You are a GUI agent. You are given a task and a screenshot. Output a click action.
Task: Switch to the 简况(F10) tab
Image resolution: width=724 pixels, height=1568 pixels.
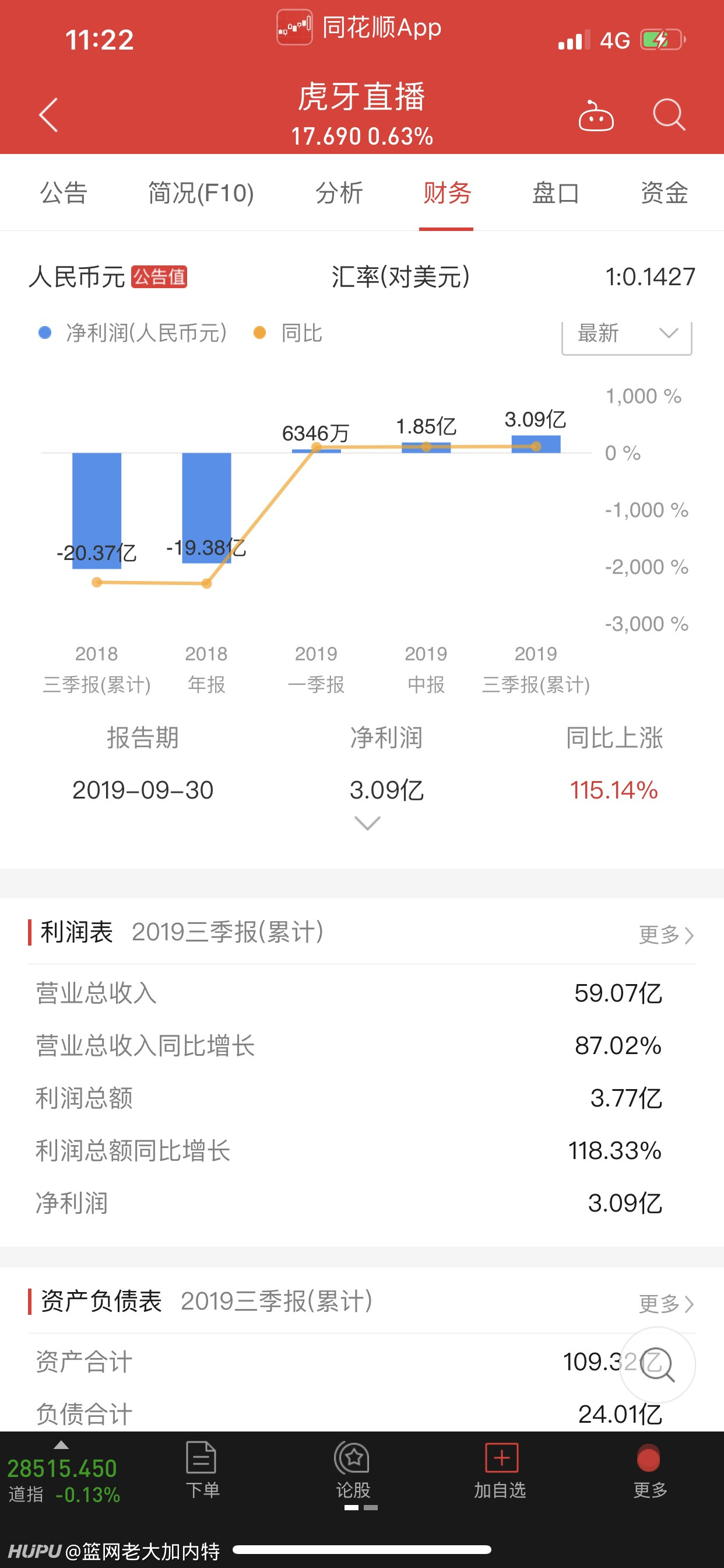point(201,193)
